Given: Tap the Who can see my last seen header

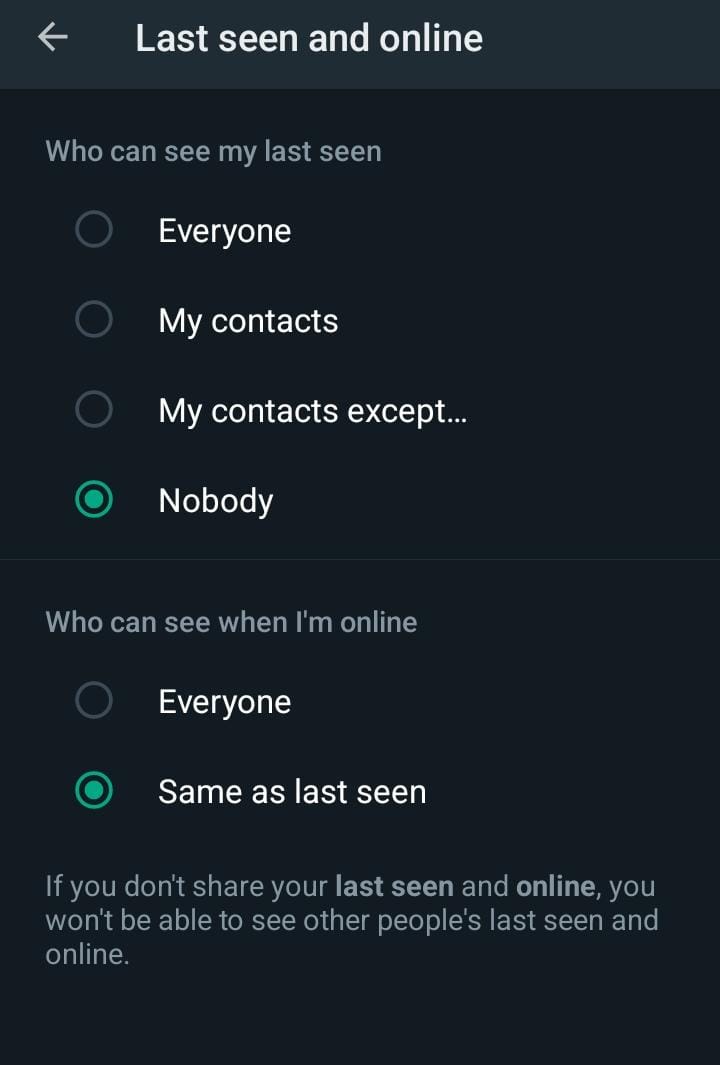Looking at the screenshot, I should [212, 150].
